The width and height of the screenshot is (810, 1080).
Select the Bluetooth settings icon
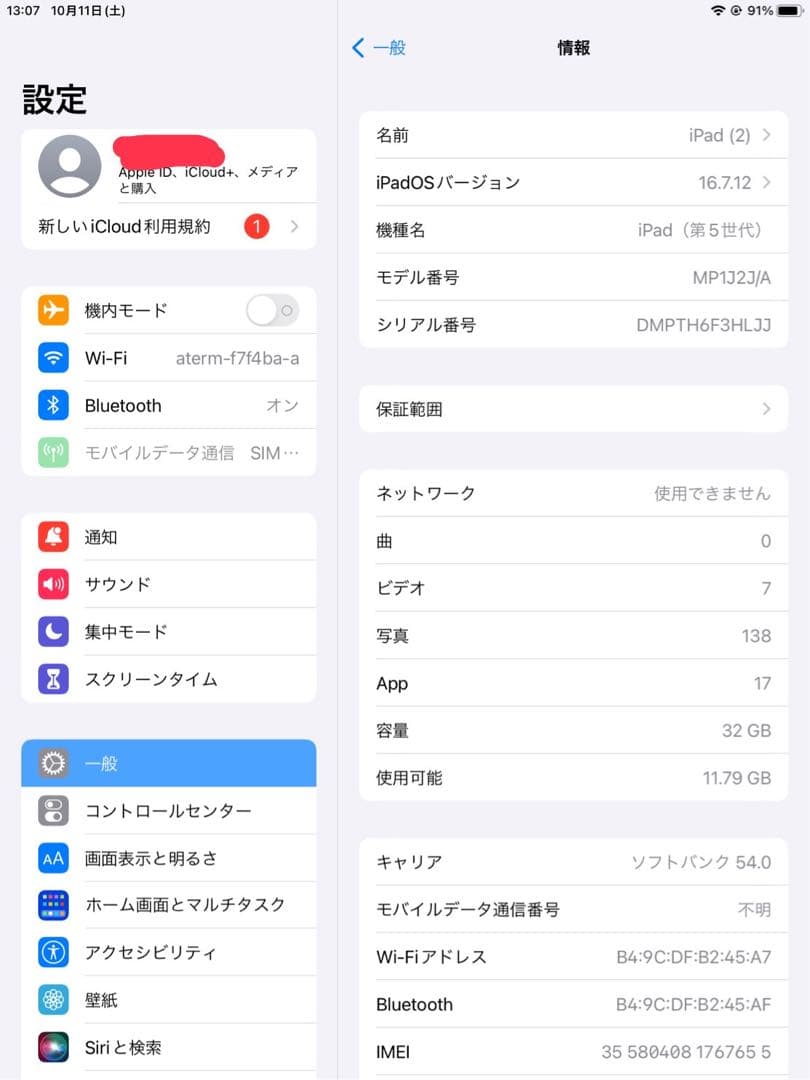(52, 405)
